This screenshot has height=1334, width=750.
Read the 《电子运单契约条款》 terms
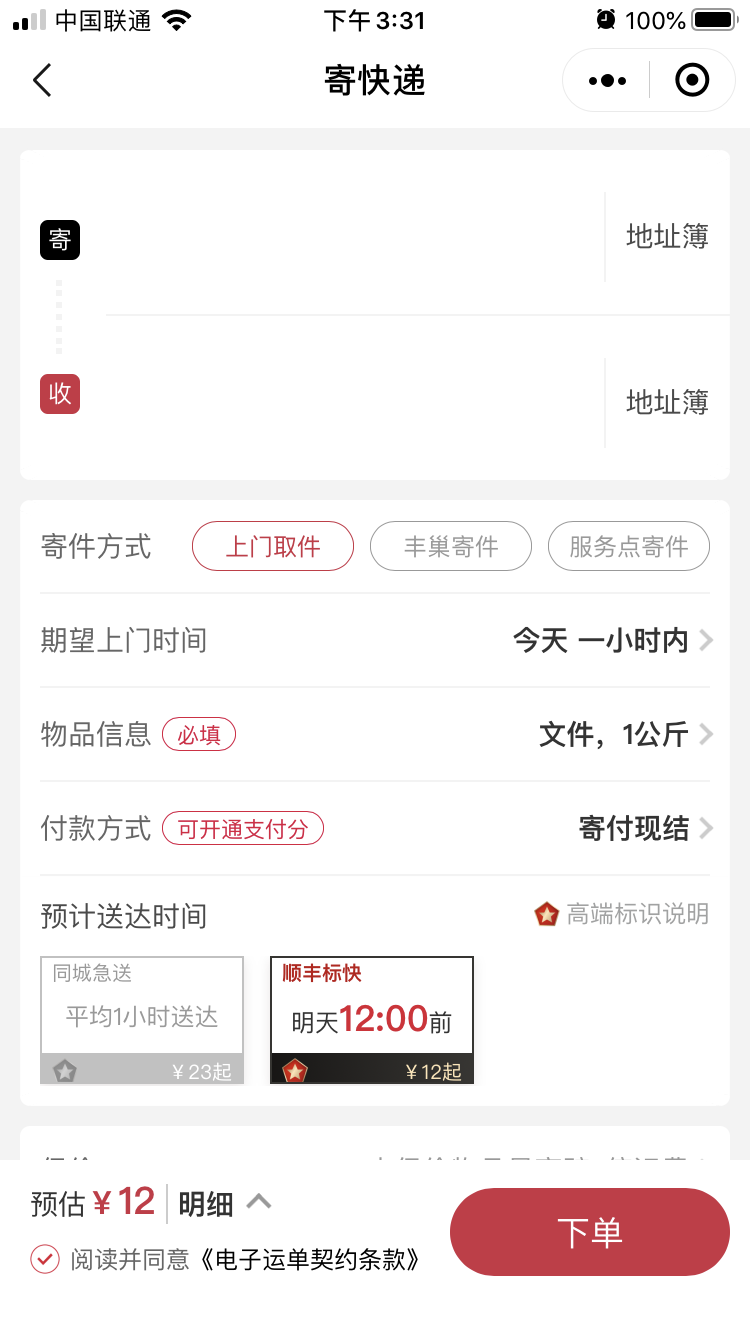306,1259
